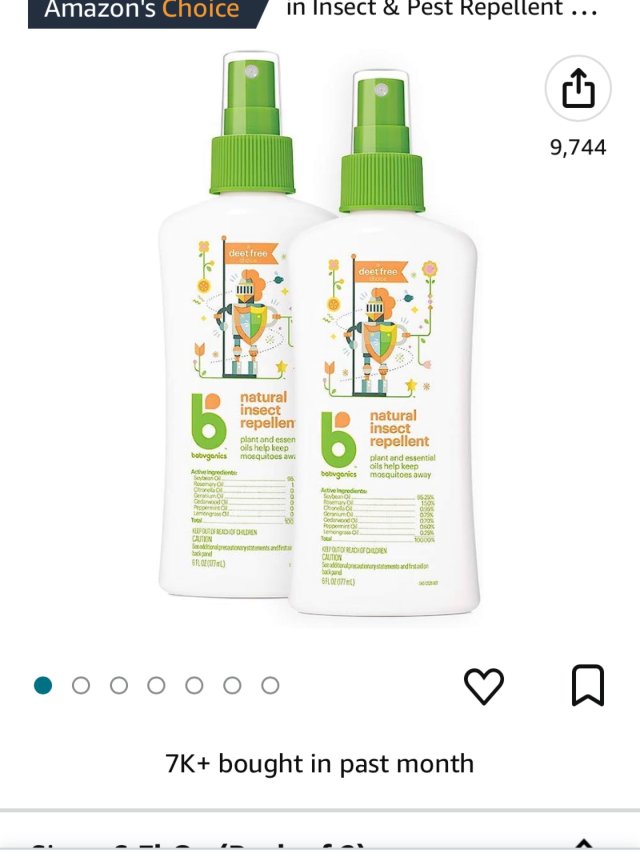This screenshot has width=640, height=853.
Task: Select the second image page dot
Action: point(81,685)
